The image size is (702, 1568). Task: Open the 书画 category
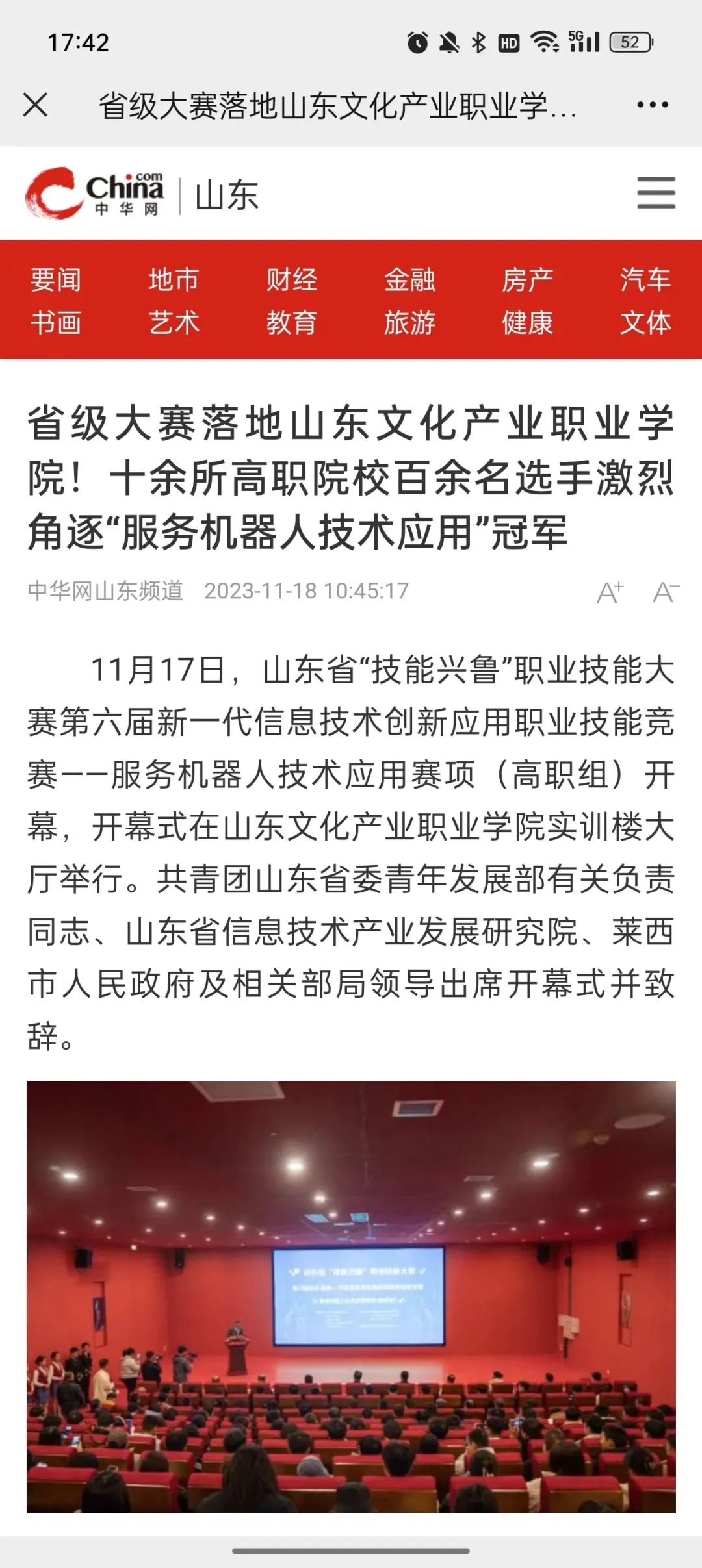click(56, 323)
